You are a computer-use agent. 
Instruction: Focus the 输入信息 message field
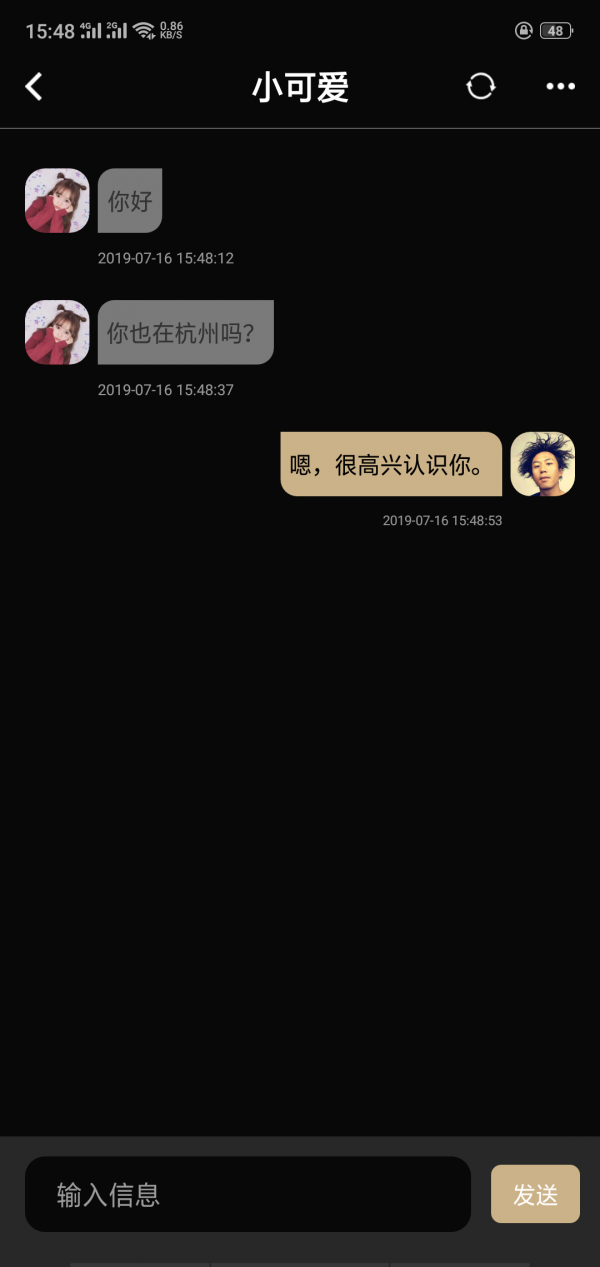(247, 1194)
